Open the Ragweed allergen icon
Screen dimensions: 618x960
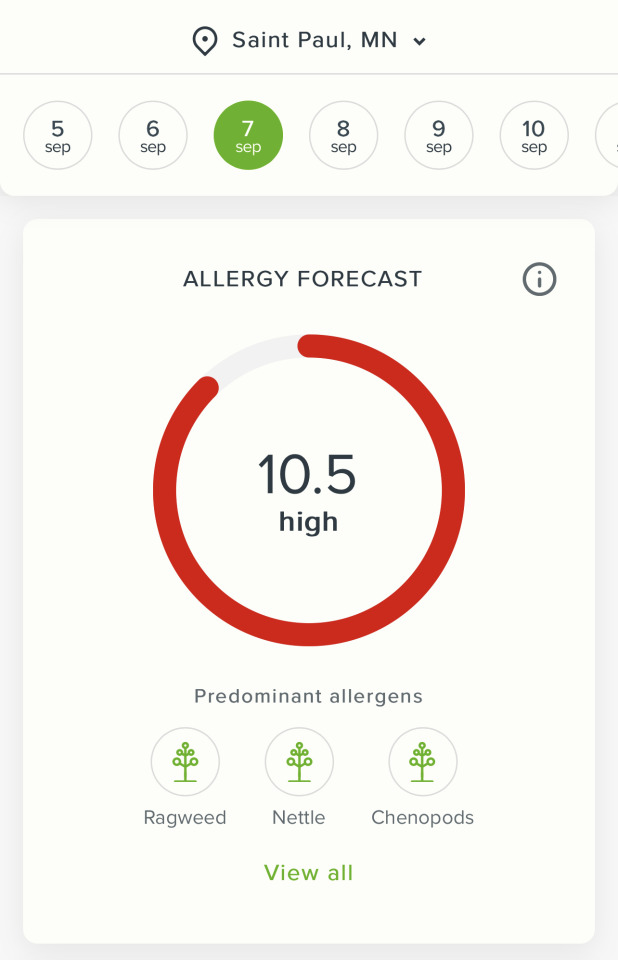(185, 762)
